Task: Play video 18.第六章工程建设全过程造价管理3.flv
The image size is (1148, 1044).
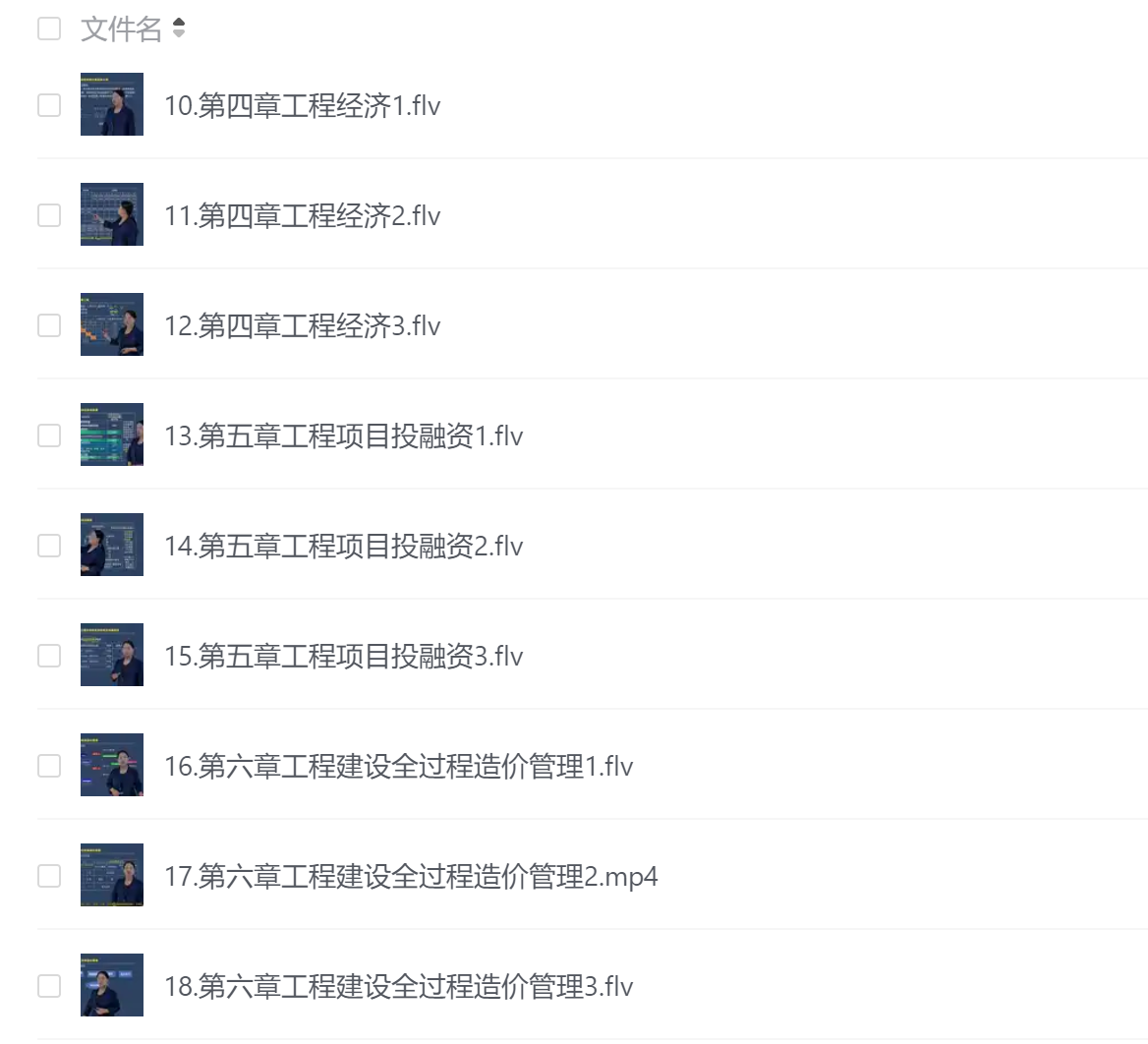Action: [398, 986]
